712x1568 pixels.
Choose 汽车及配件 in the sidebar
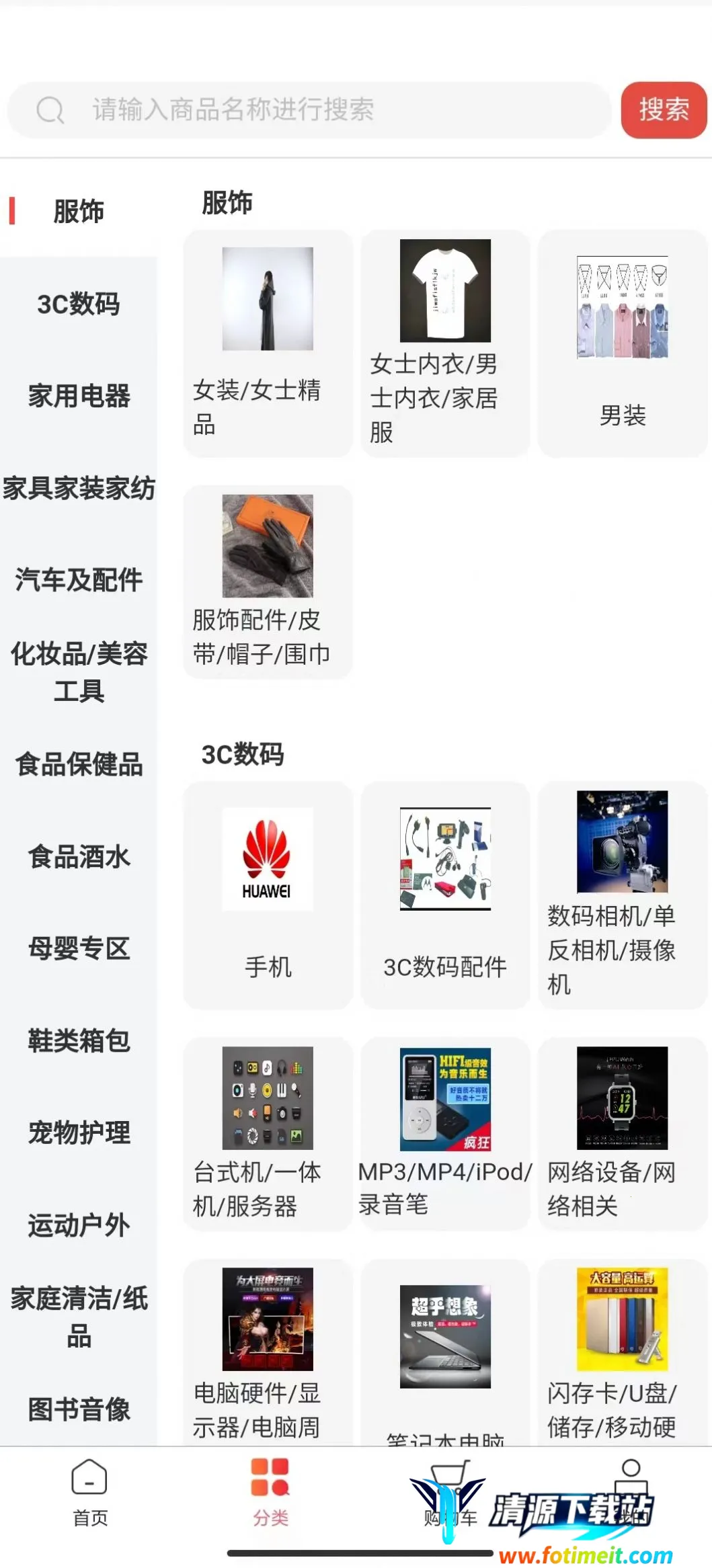coord(79,579)
